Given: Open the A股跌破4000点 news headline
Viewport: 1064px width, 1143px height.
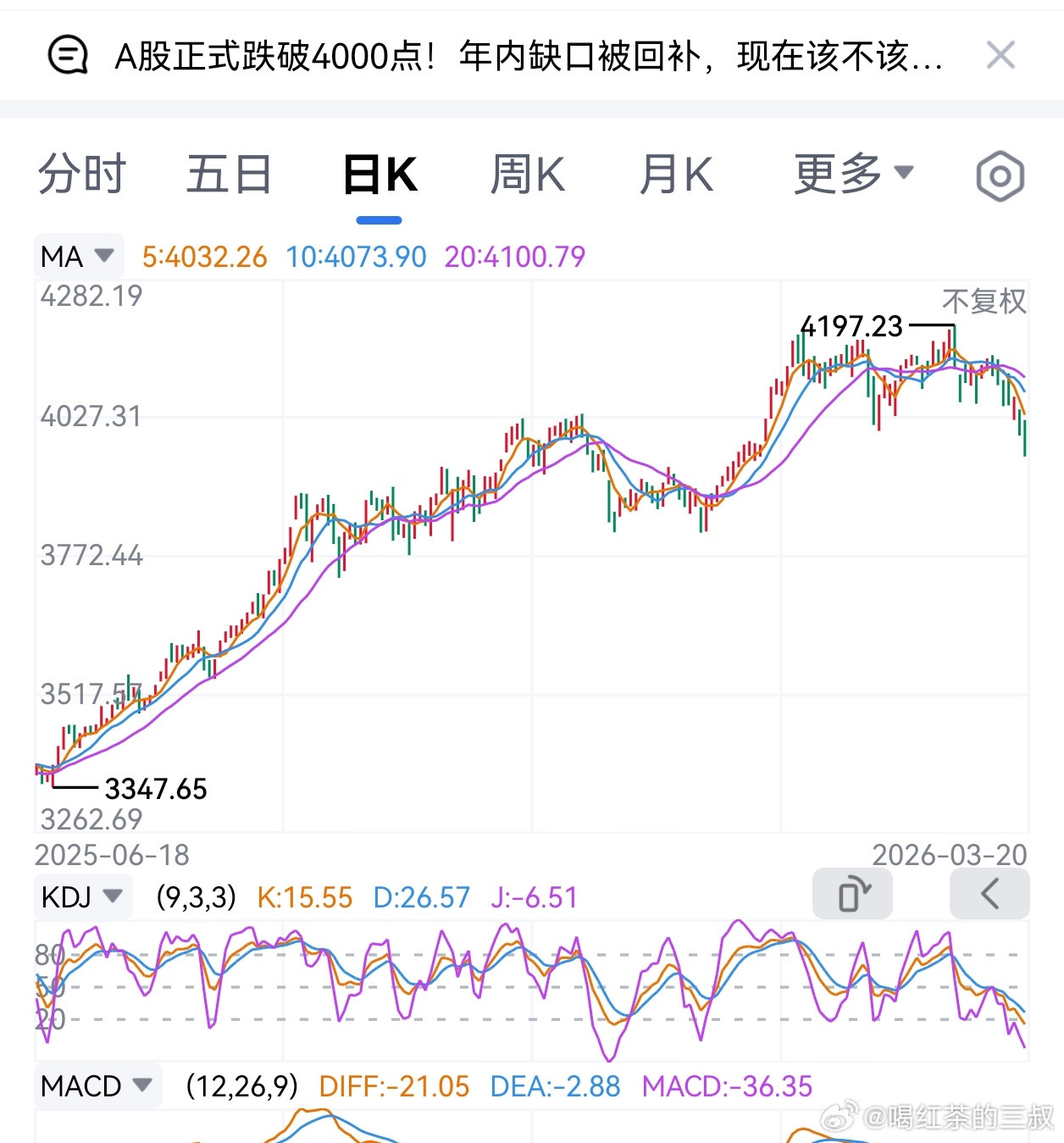Looking at the screenshot, I should coord(525,55).
